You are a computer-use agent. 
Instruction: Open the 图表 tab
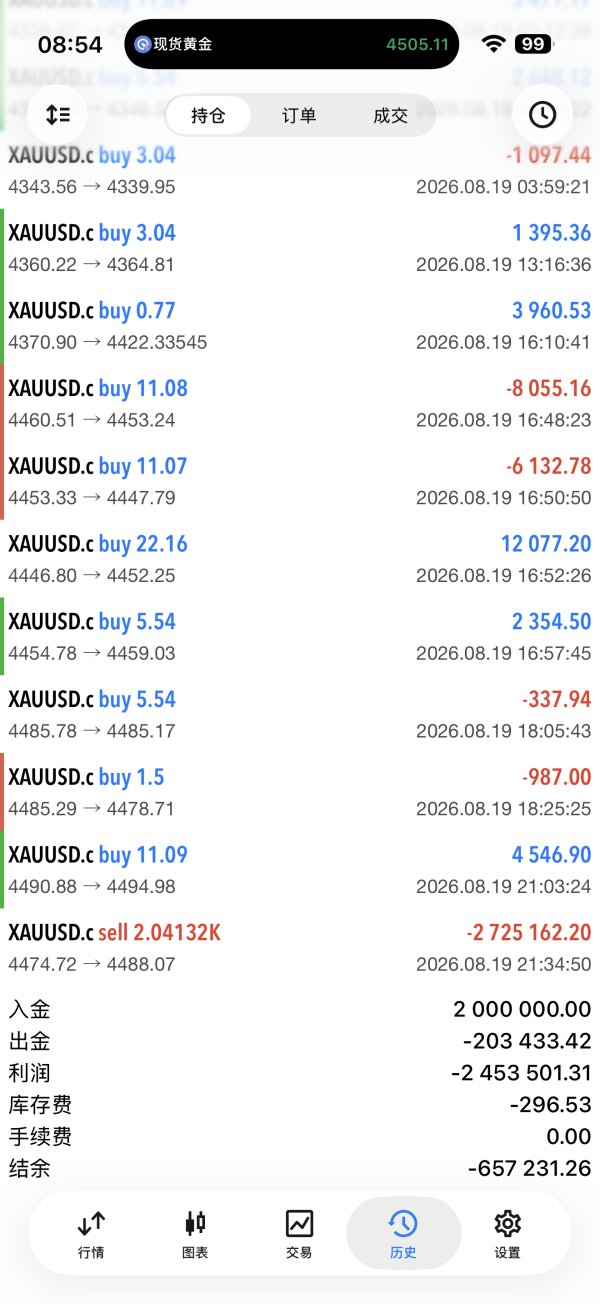(x=195, y=1234)
